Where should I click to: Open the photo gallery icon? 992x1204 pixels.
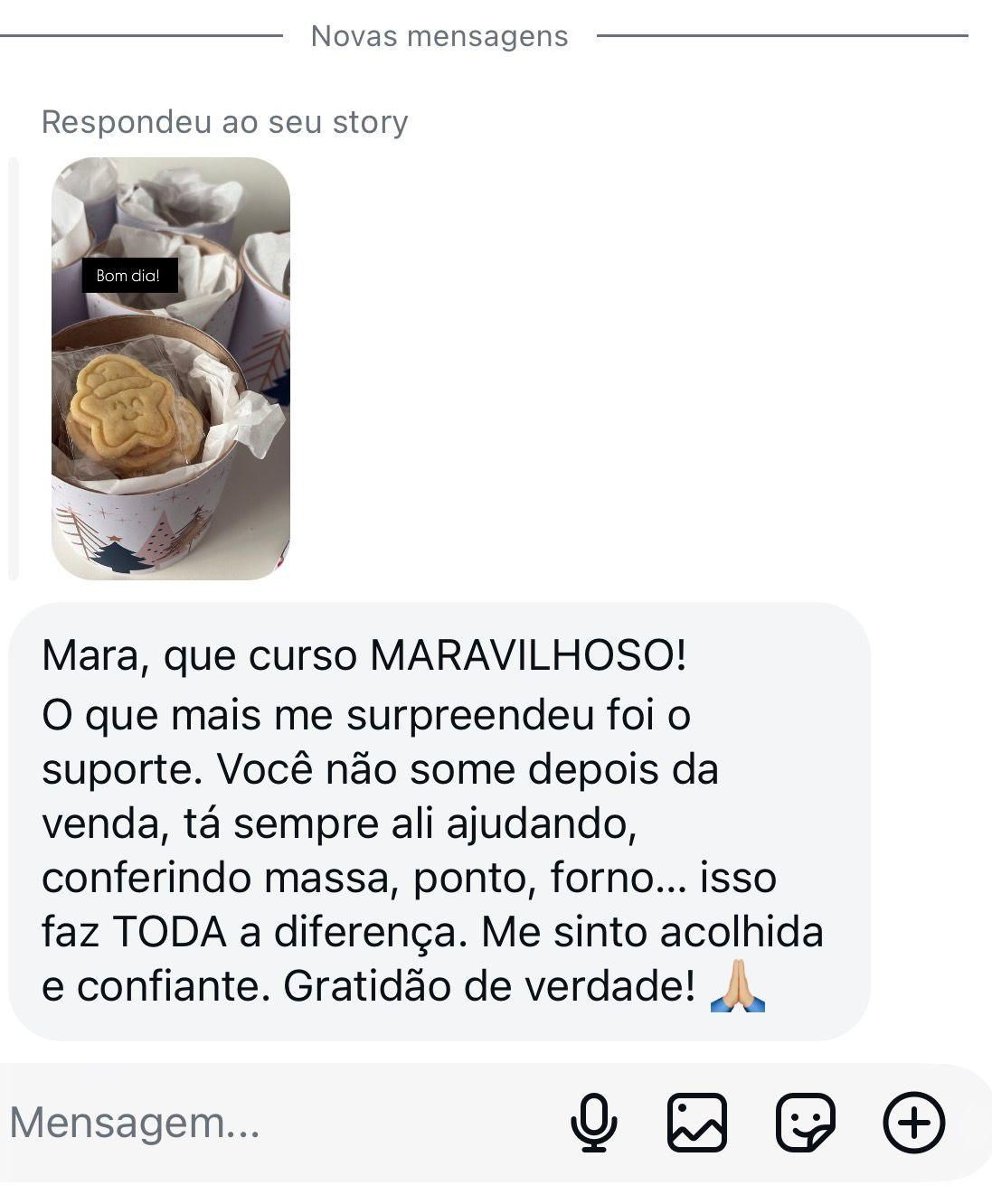(x=697, y=1123)
